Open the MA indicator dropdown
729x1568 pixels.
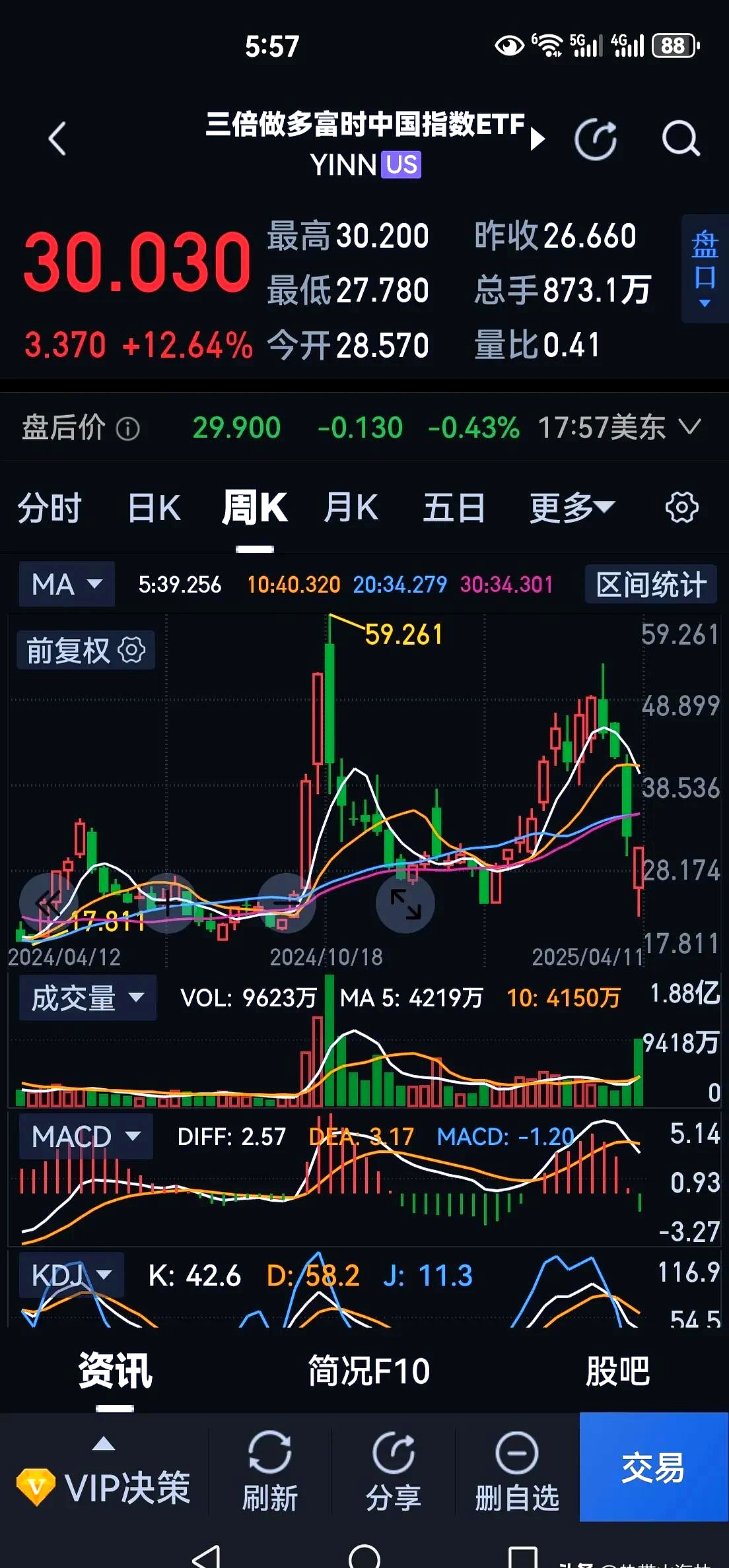point(66,583)
